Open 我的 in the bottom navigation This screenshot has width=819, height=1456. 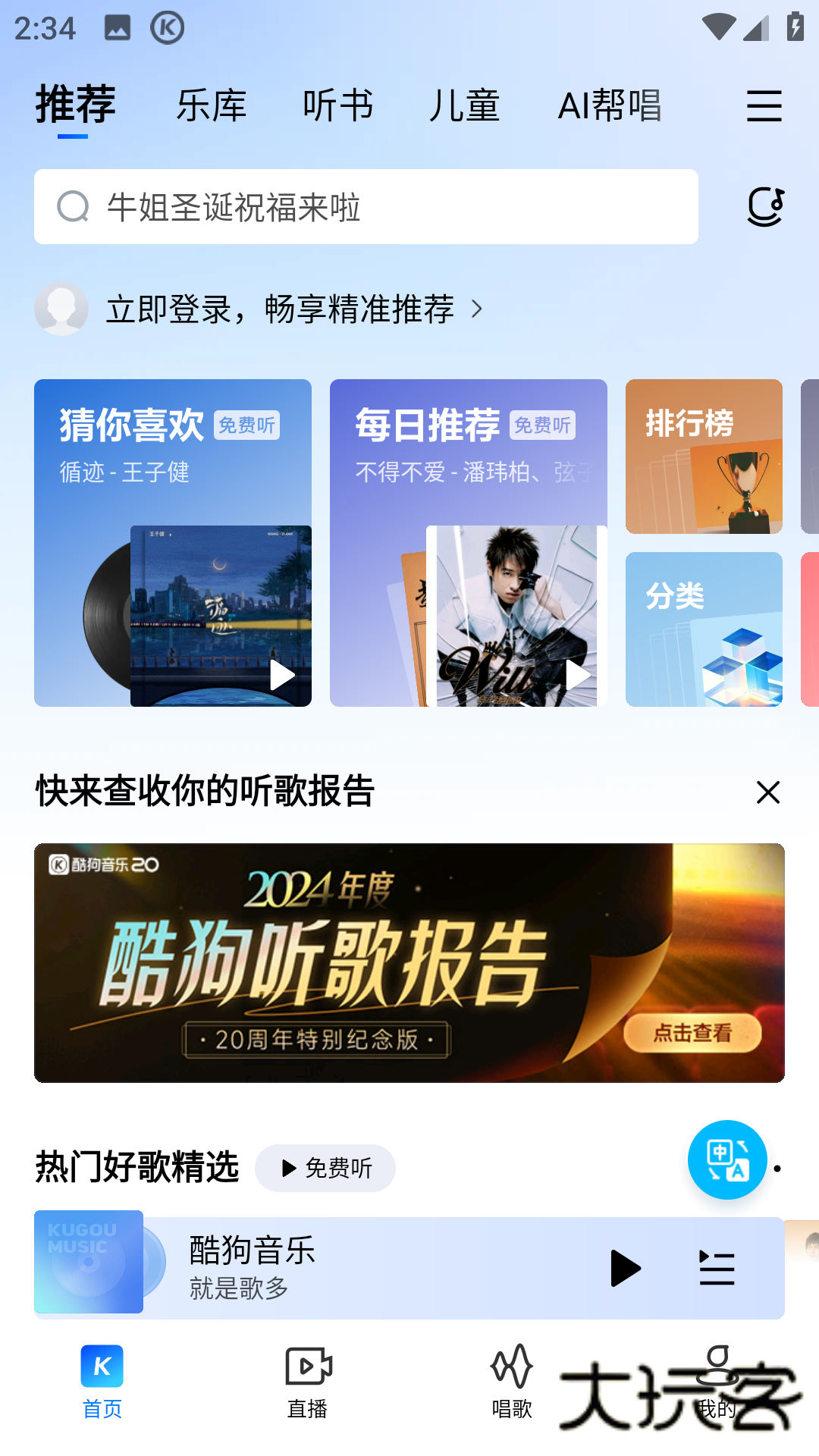716,1382
